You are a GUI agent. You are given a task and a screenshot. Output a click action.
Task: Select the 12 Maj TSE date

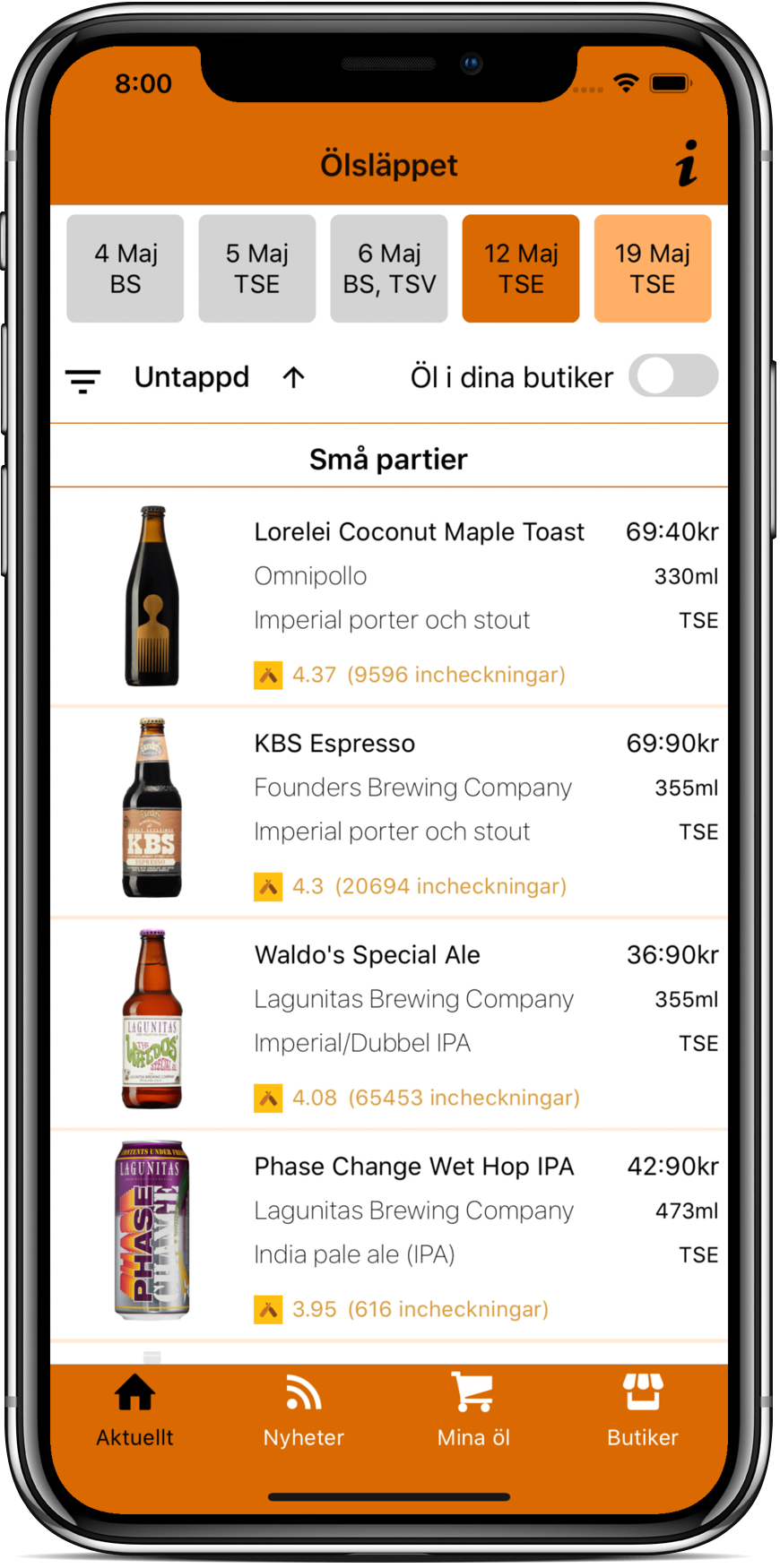tap(521, 269)
